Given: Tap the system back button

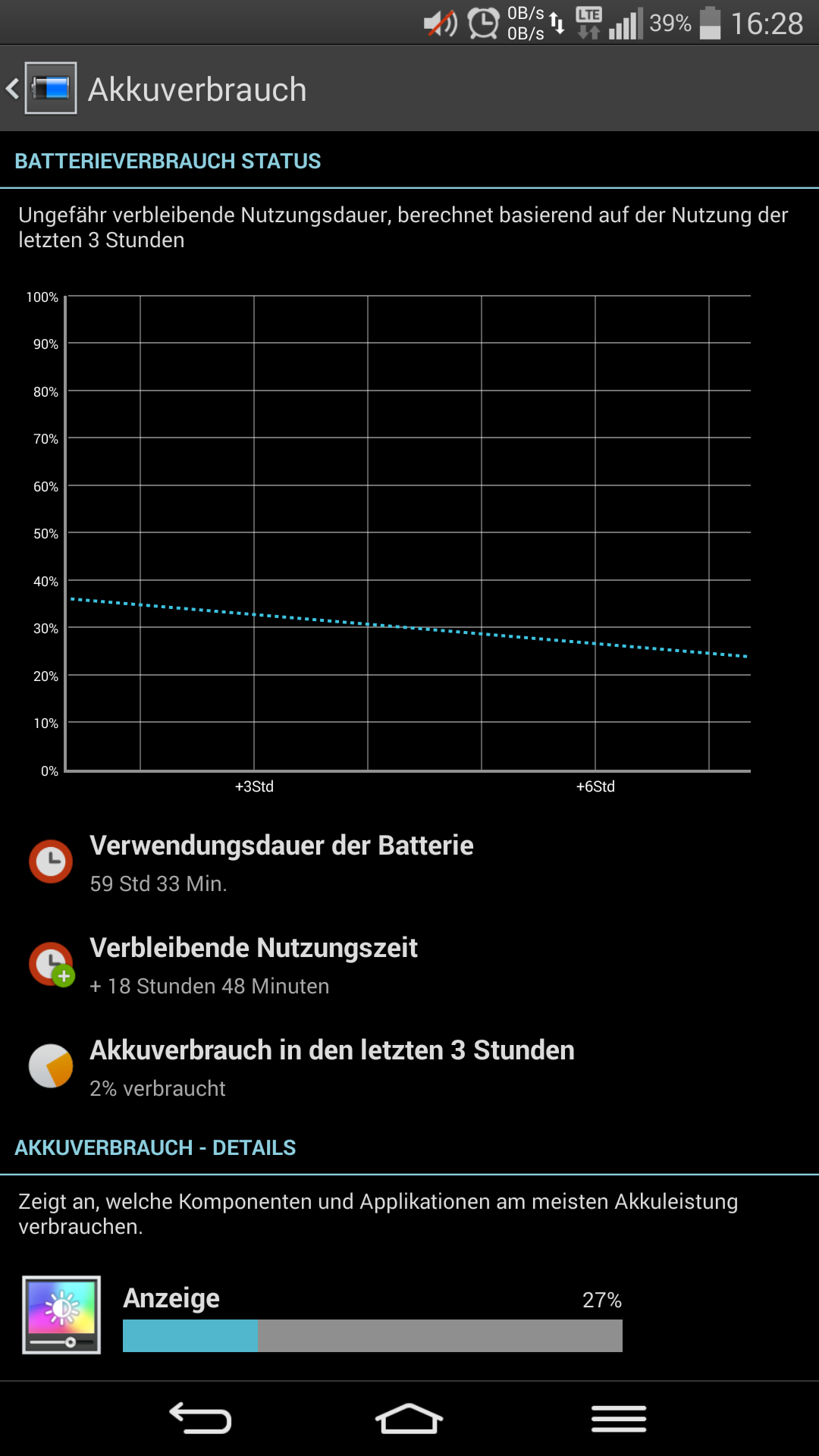Looking at the screenshot, I should click(x=200, y=1418).
